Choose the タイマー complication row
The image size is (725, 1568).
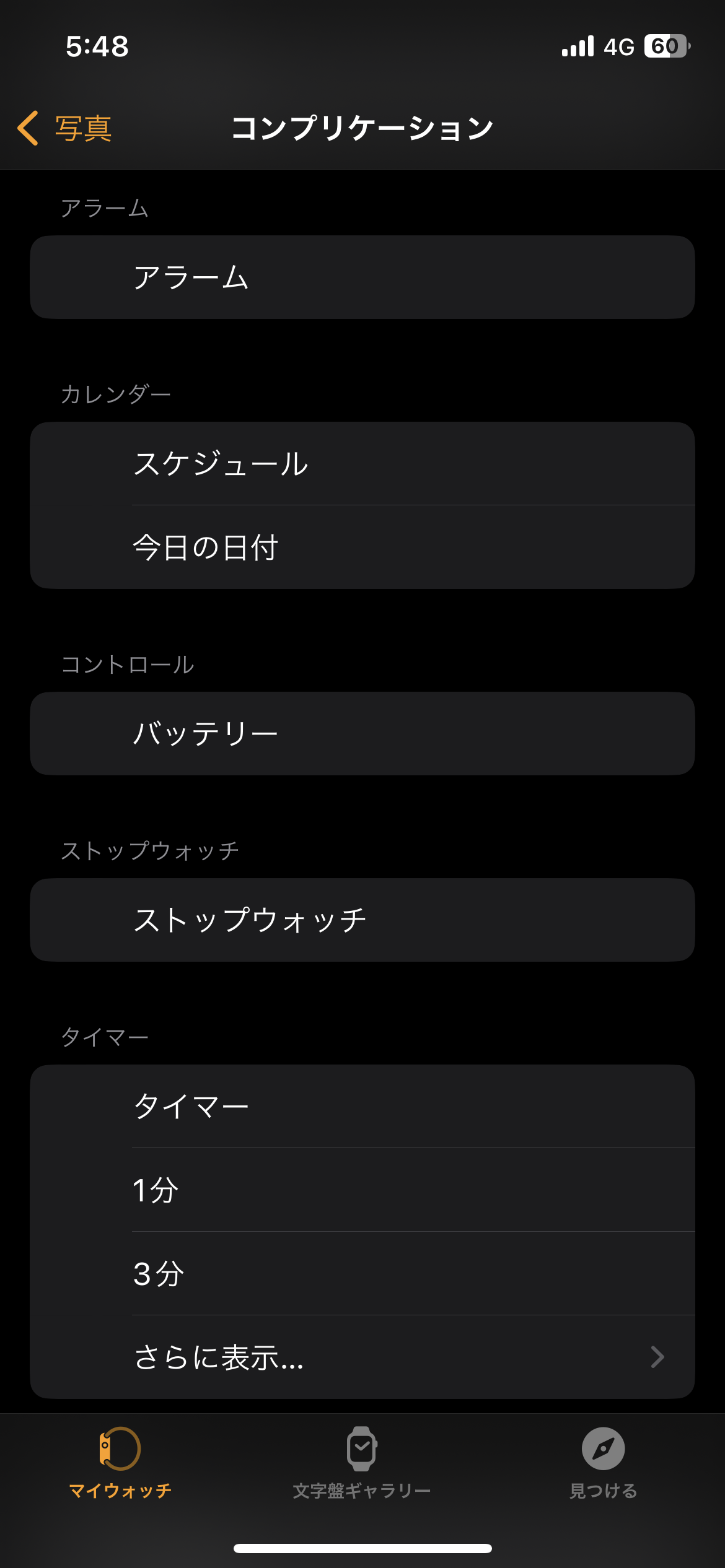[x=362, y=1107]
